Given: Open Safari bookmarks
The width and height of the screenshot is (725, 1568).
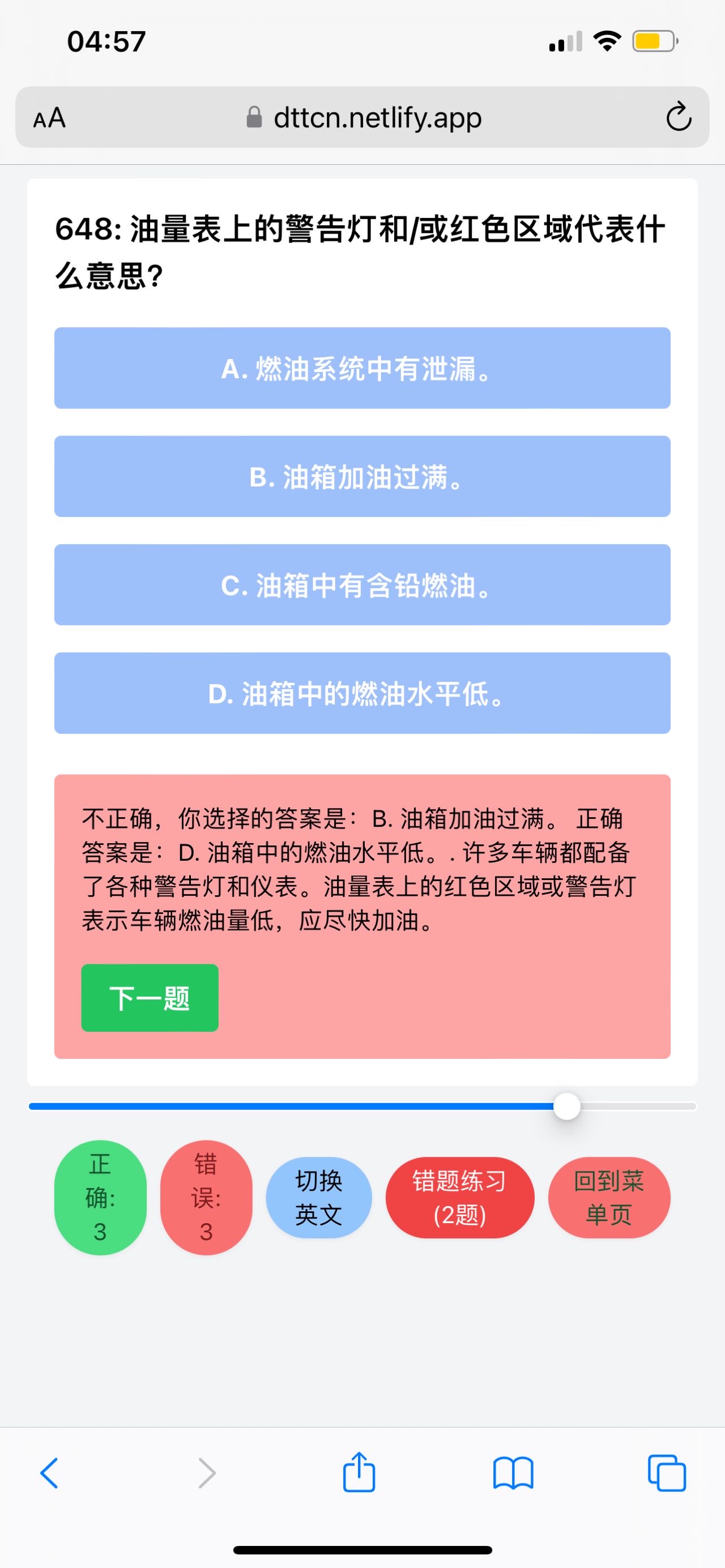Looking at the screenshot, I should 513,1473.
